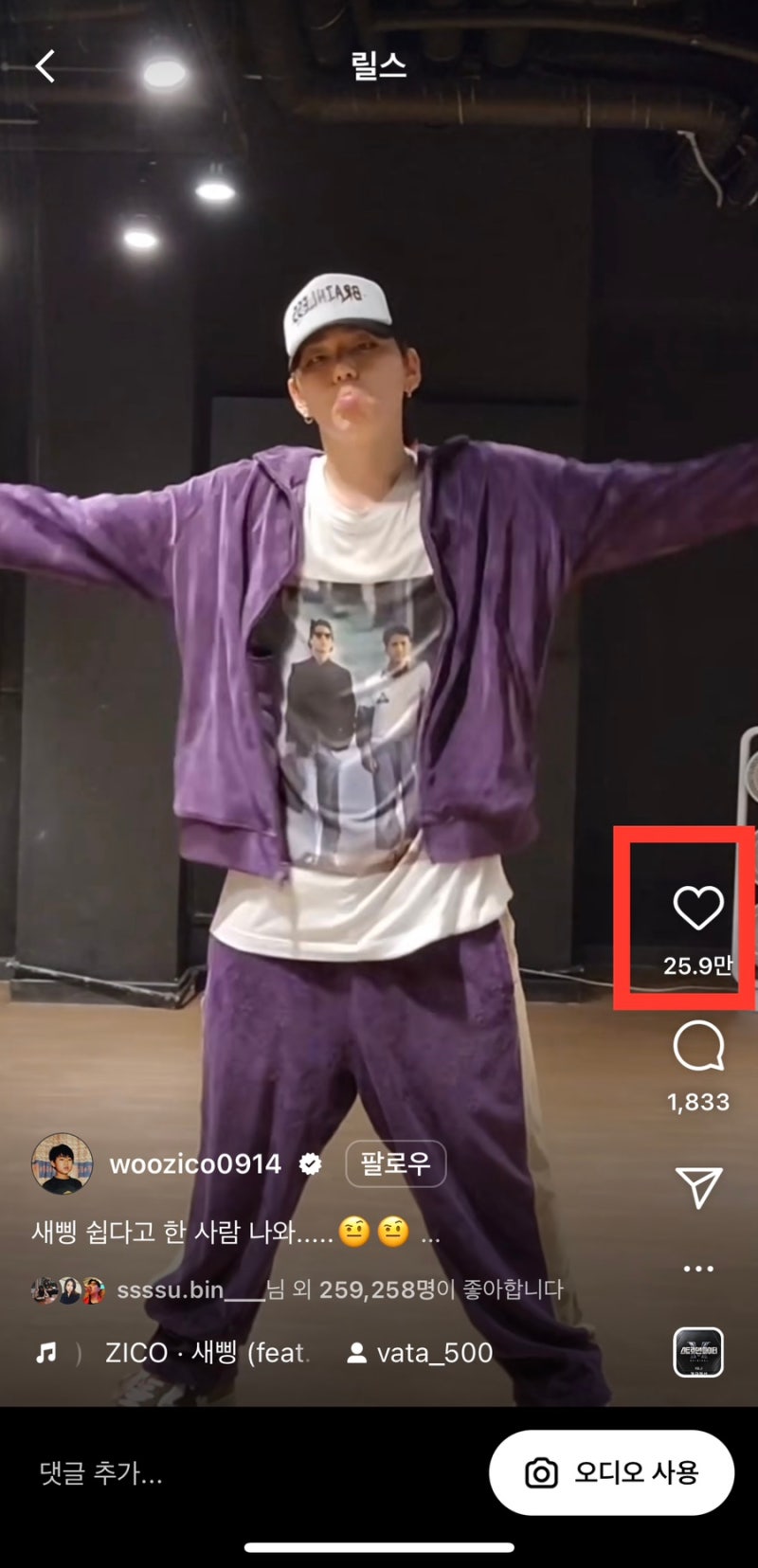This screenshot has height=1568, width=758.
Task: Open the ZICO · 새삥 audio track
Action: tap(204, 1352)
